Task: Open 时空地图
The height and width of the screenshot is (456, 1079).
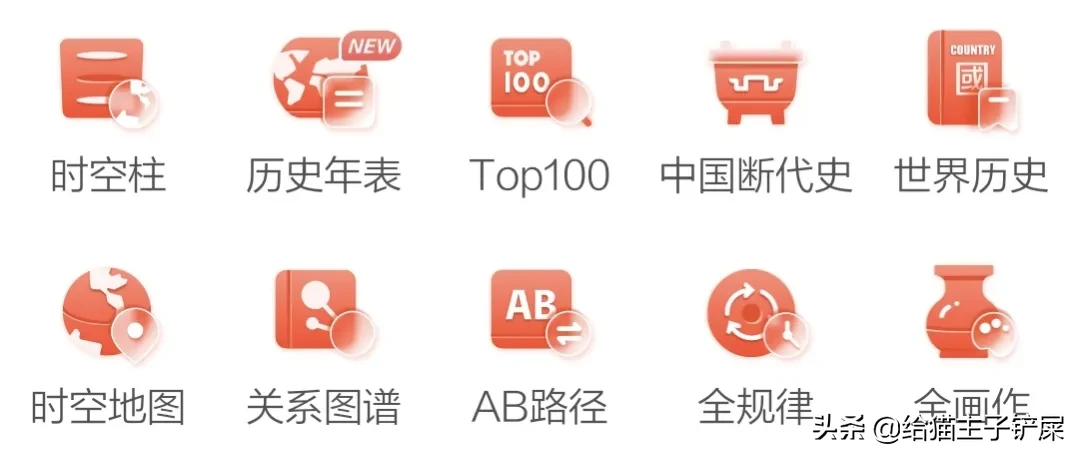Action: tap(108, 312)
